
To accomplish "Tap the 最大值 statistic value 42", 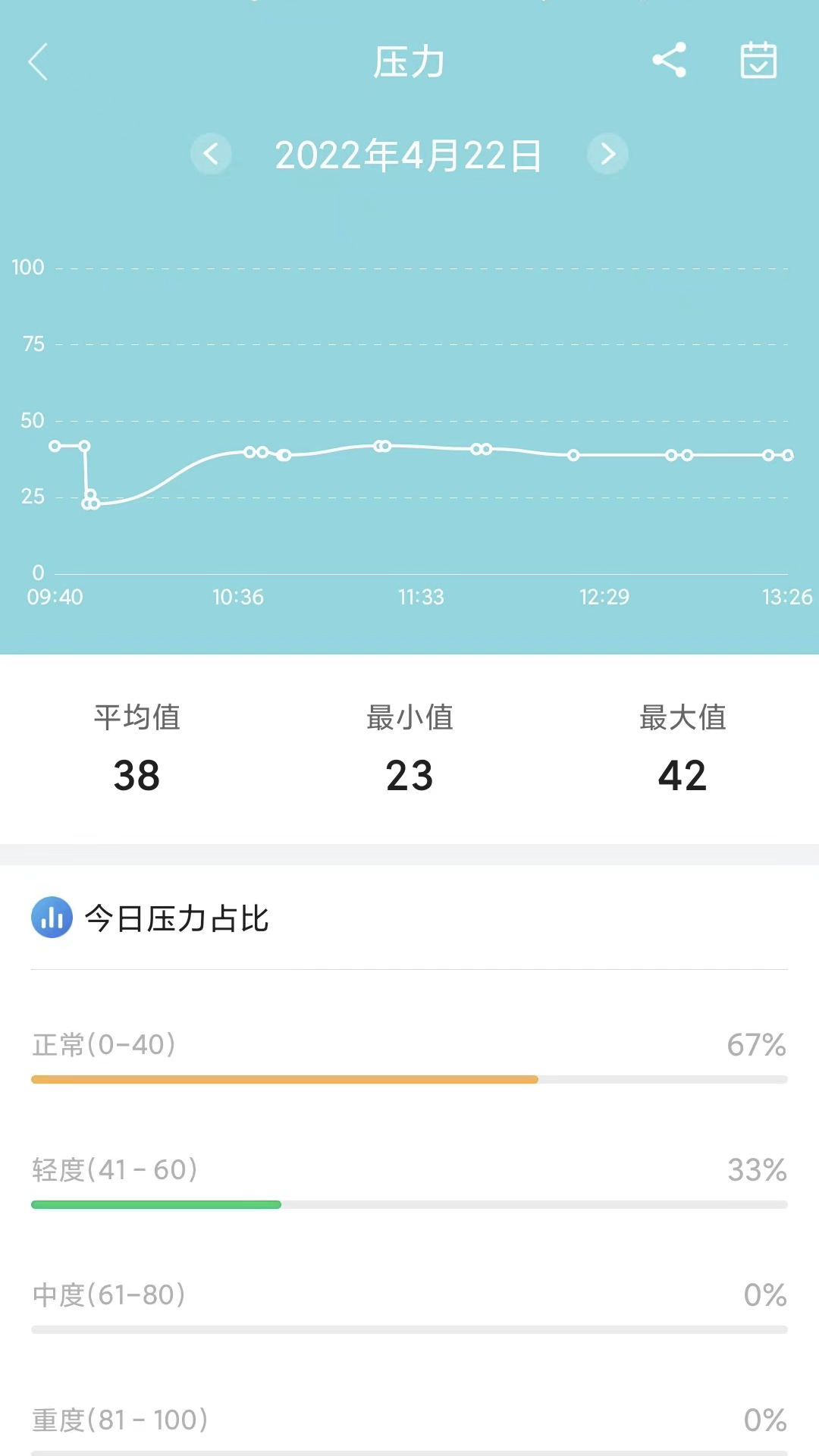I will coord(681,775).
